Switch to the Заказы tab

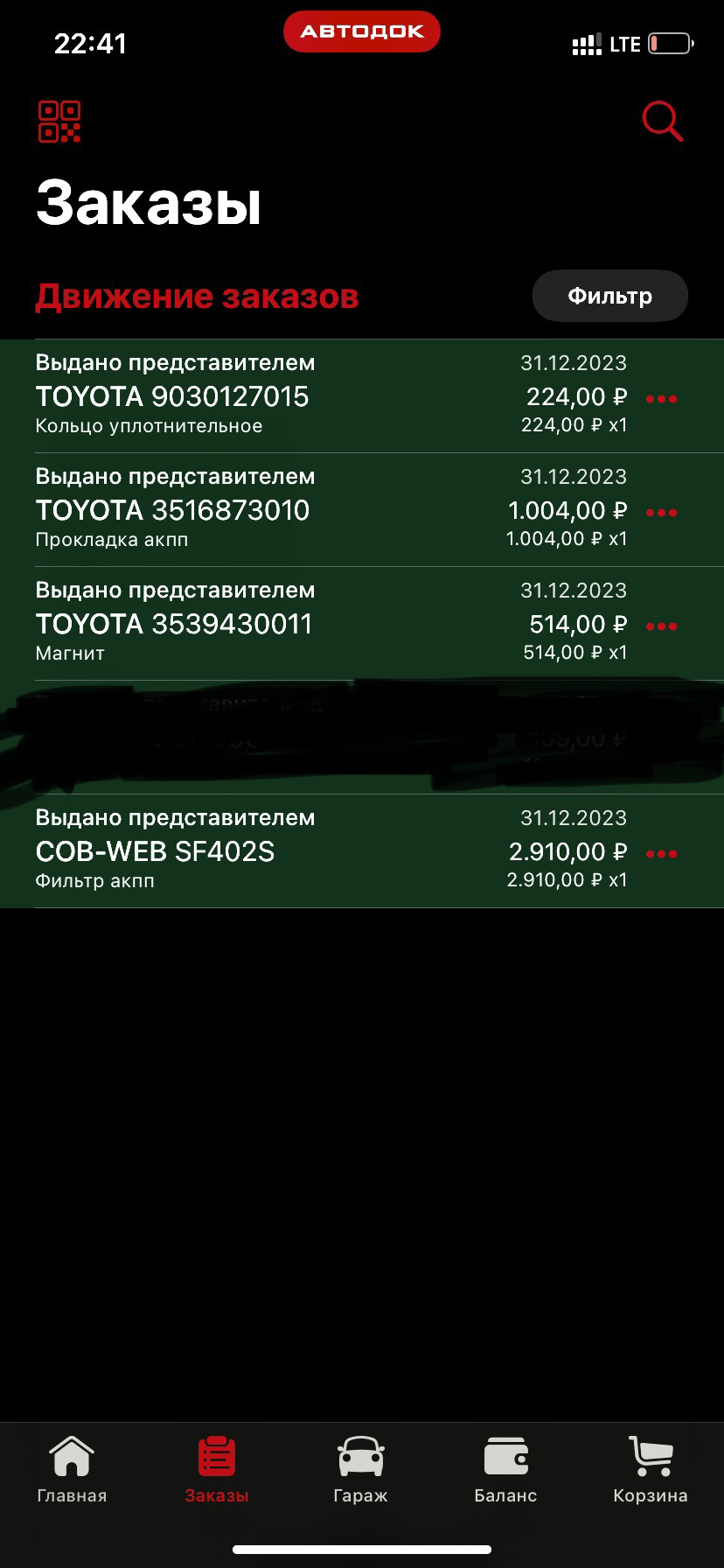click(x=216, y=1470)
